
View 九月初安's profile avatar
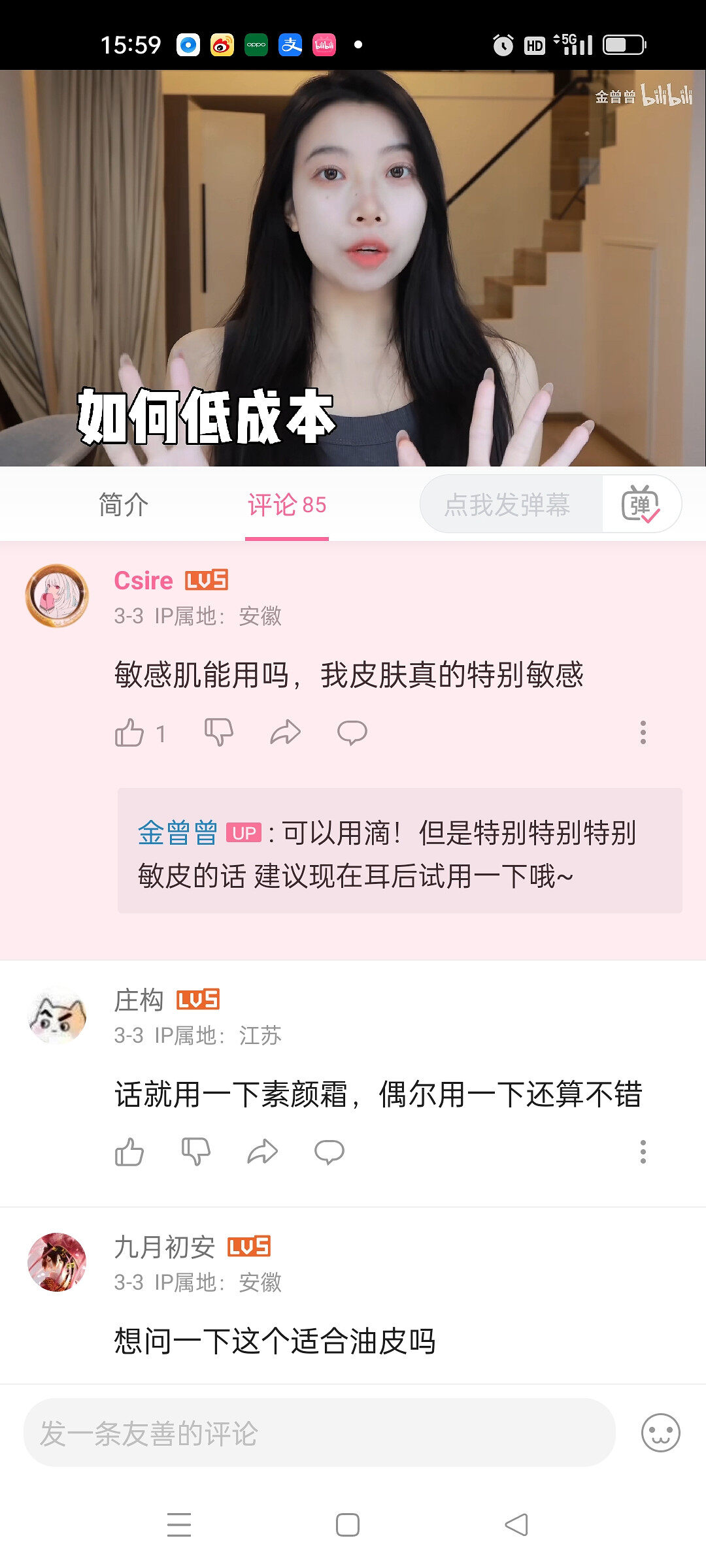click(x=58, y=1262)
